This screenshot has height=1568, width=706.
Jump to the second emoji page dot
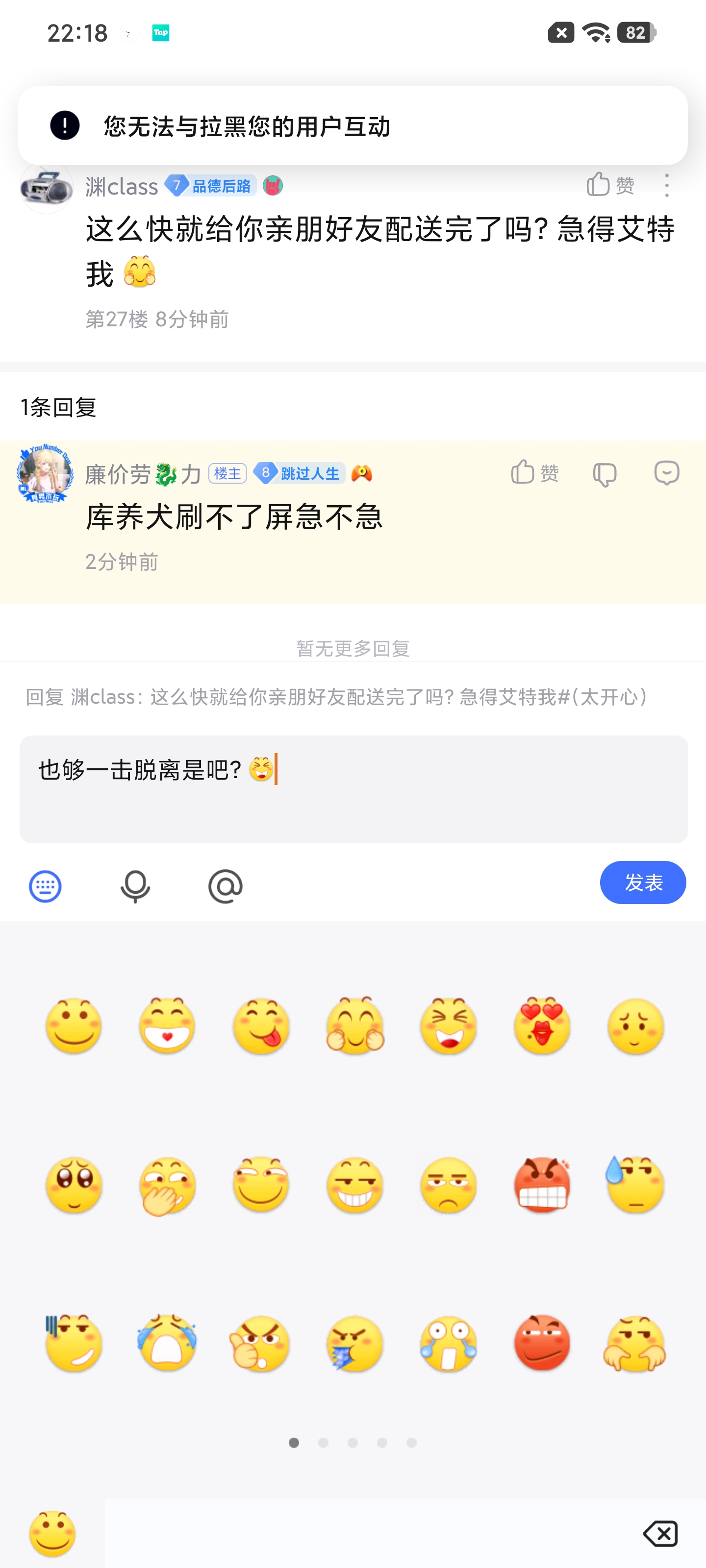(x=323, y=1443)
